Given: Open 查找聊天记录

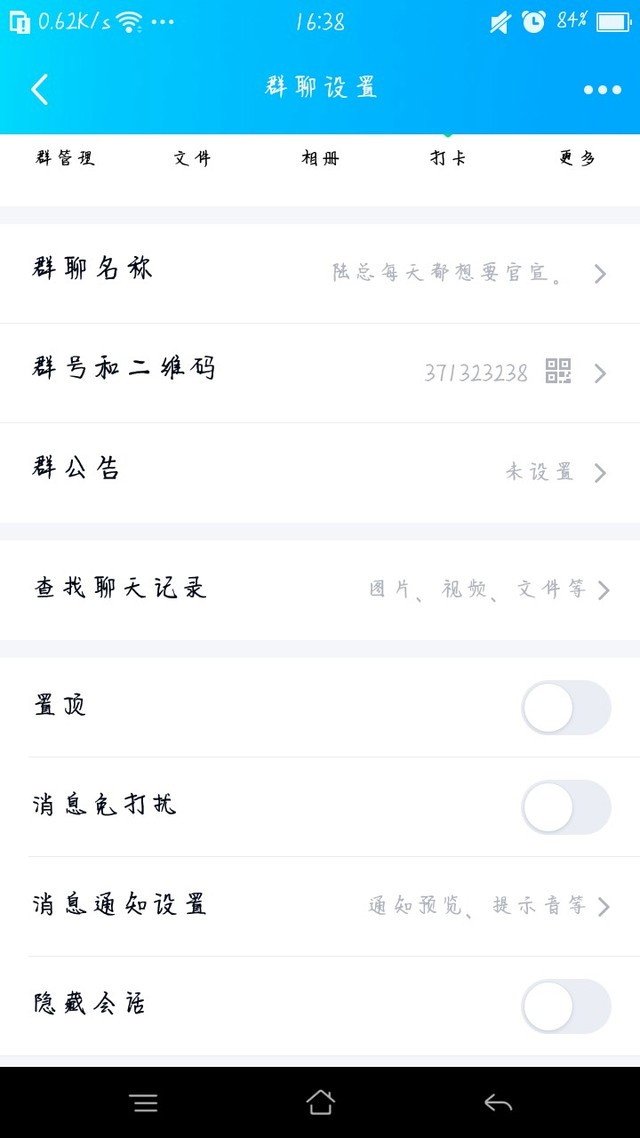Looking at the screenshot, I should coord(320,589).
